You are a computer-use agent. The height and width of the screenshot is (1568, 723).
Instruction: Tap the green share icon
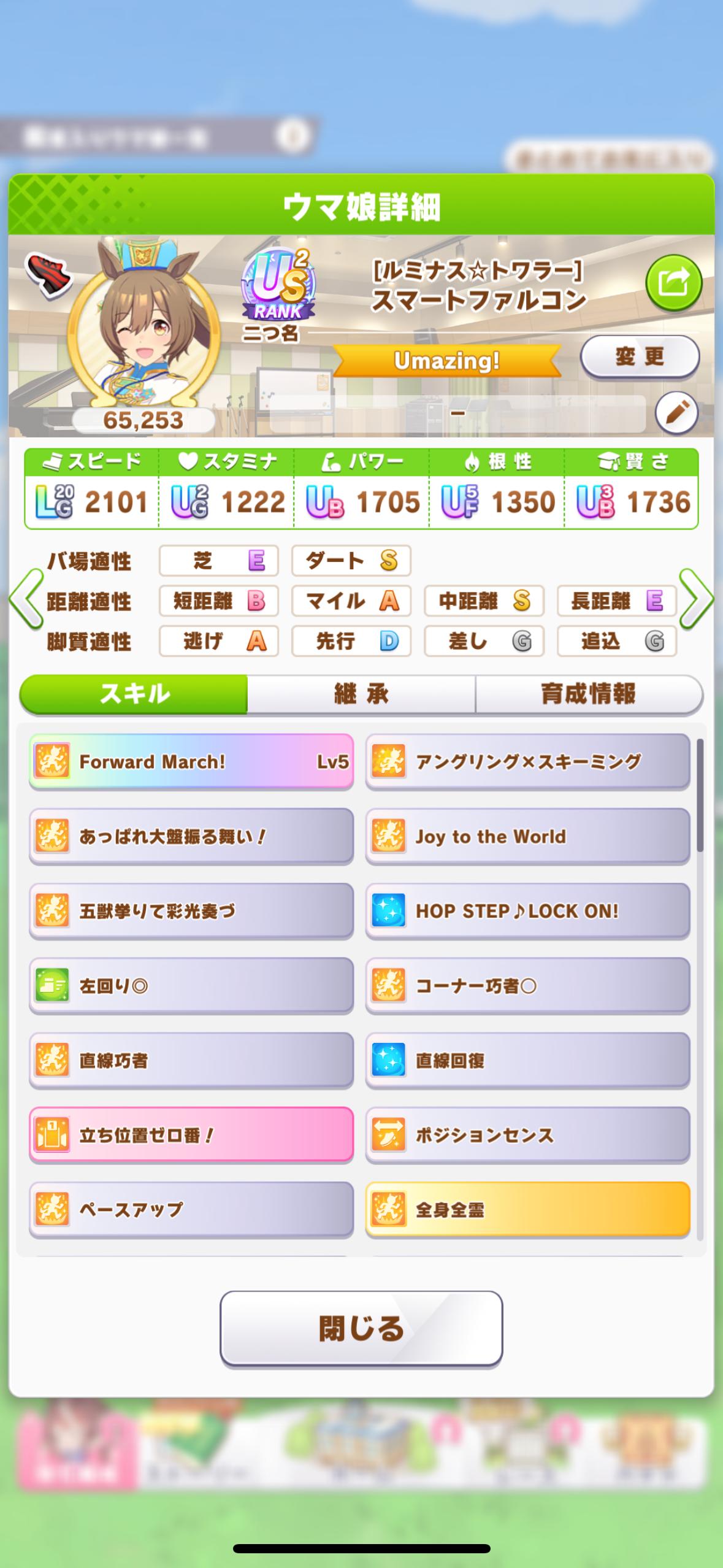pyautogui.click(x=673, y=283)
